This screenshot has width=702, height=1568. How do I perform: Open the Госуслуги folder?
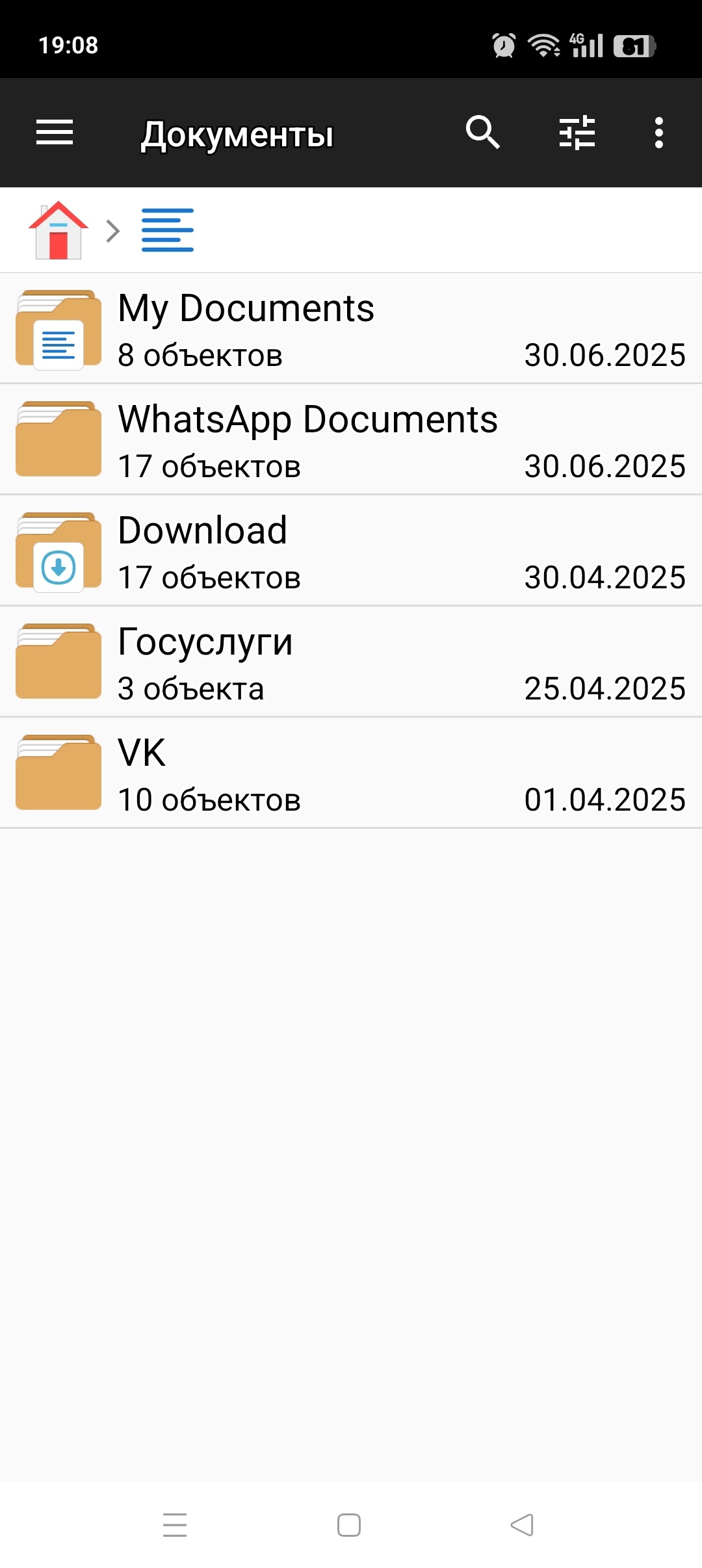click(x=351, y=662)
